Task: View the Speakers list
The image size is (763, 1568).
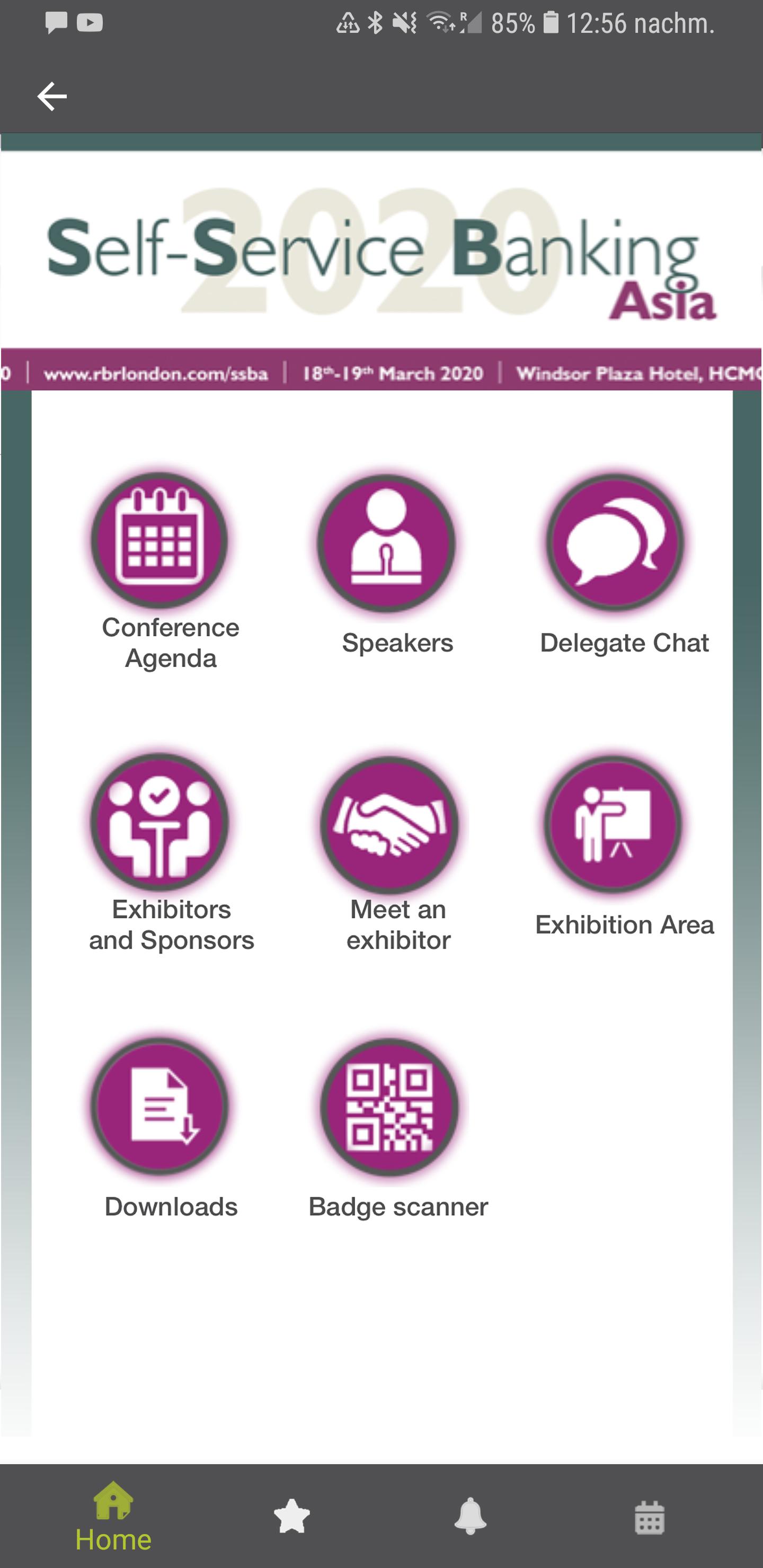Action: (387, 543)
